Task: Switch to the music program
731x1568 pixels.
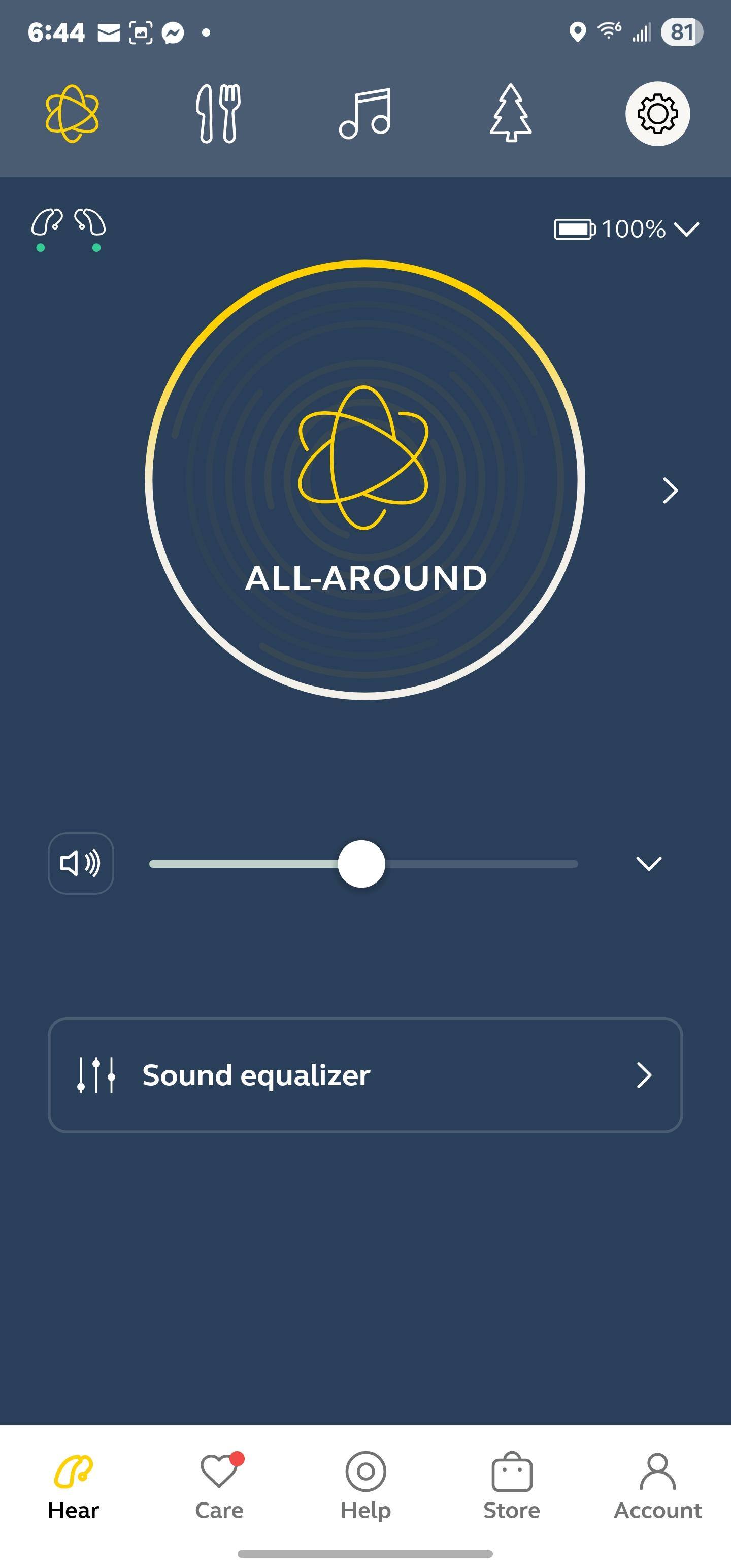Action: [364, 114]
